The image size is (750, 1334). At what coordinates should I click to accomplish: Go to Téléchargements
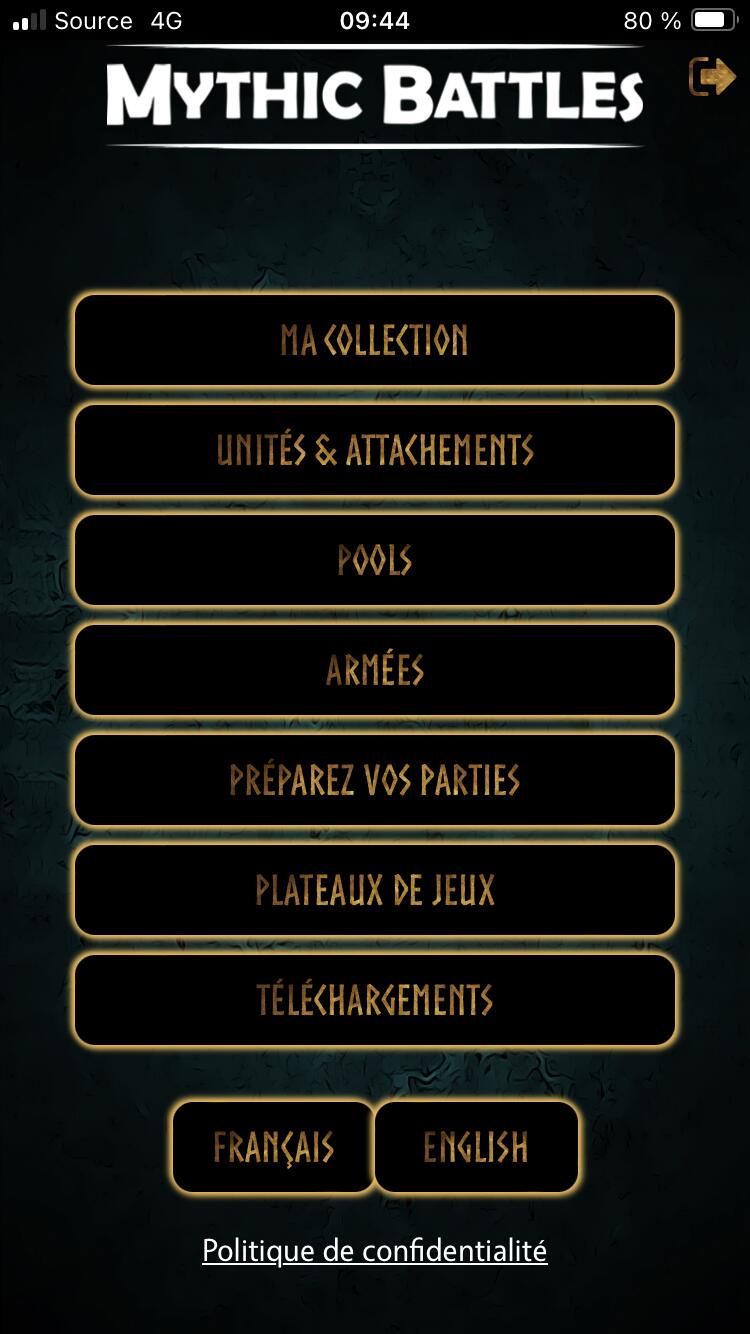[375, 1000]
